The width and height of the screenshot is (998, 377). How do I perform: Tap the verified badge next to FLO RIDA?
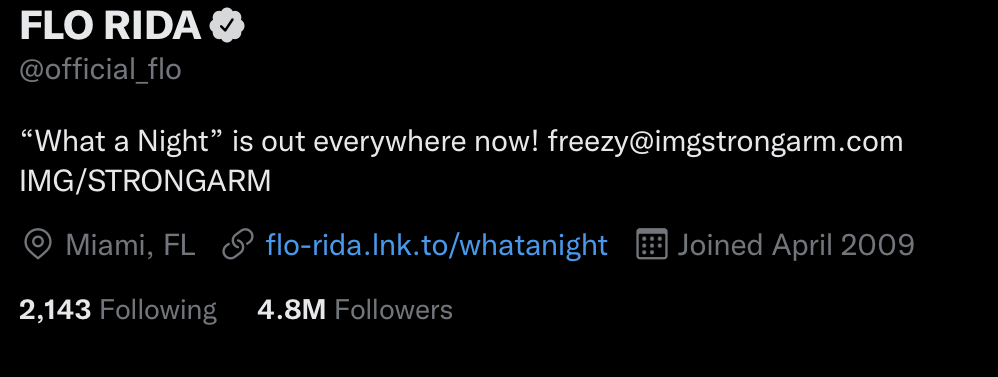tap(227, 27)
